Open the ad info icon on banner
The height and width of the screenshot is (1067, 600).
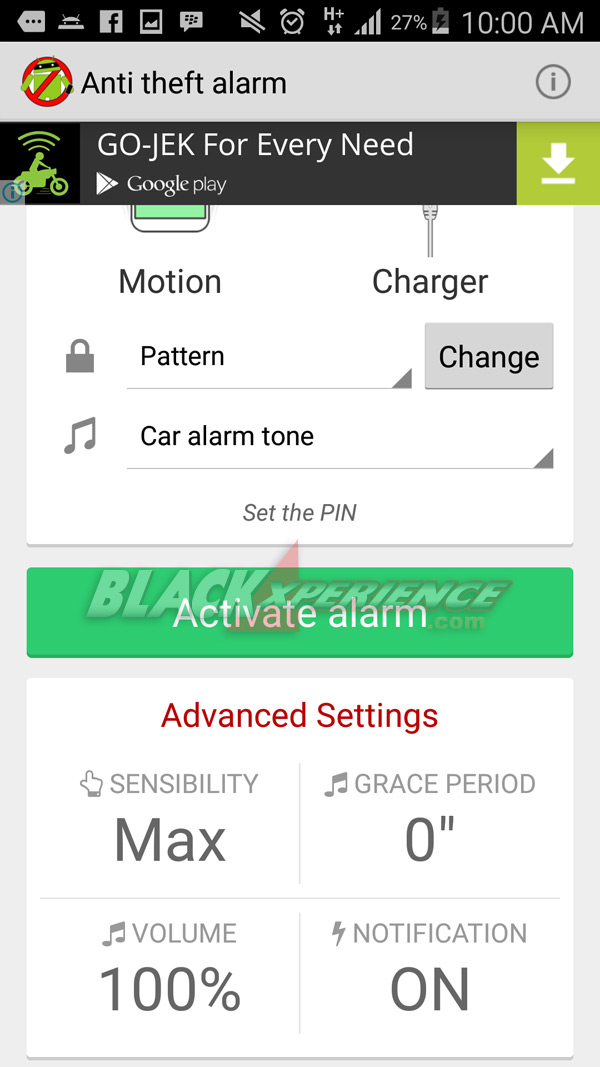[x=12, y=193]
